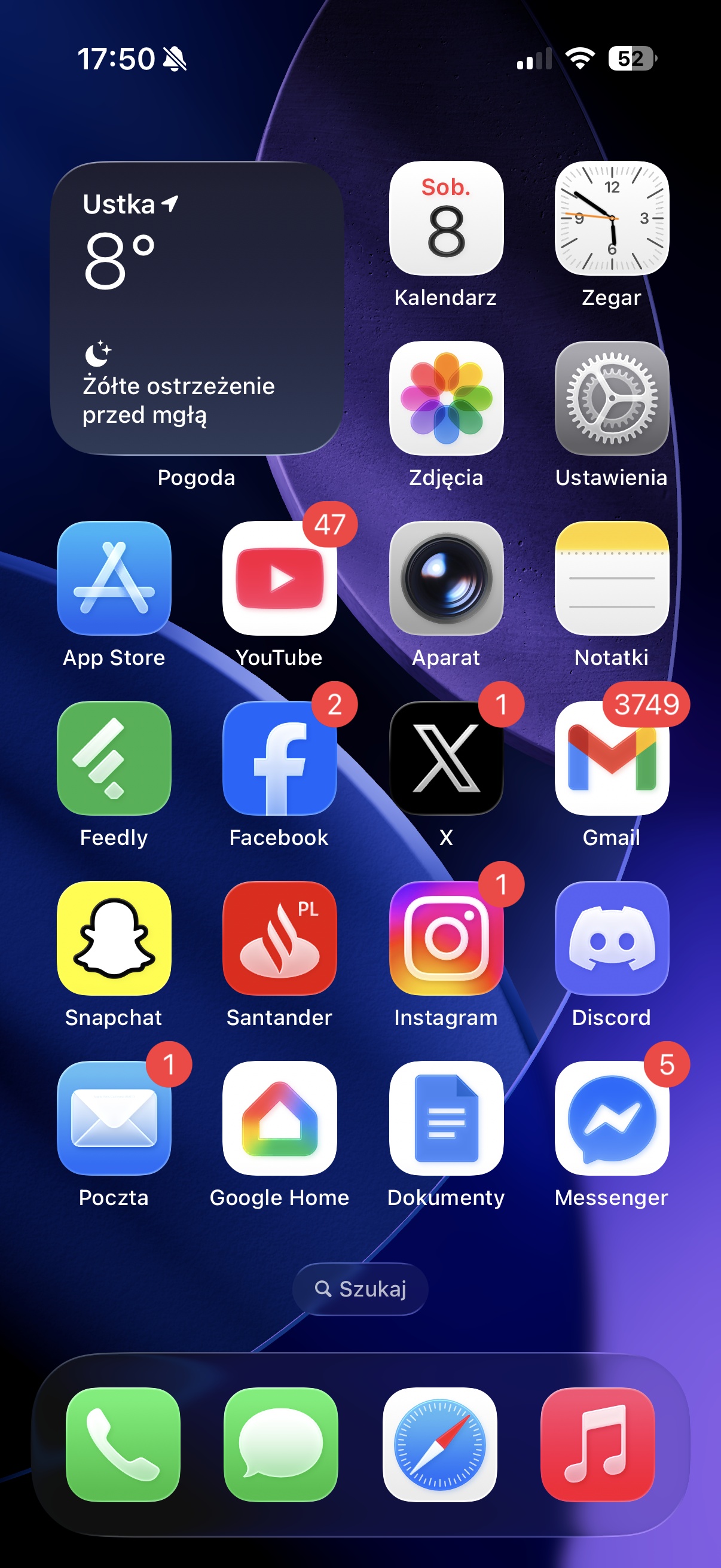
Task: Open the Pogoda weather widget for Ustka
Action: pyautogui.click(x=197, y=308)
